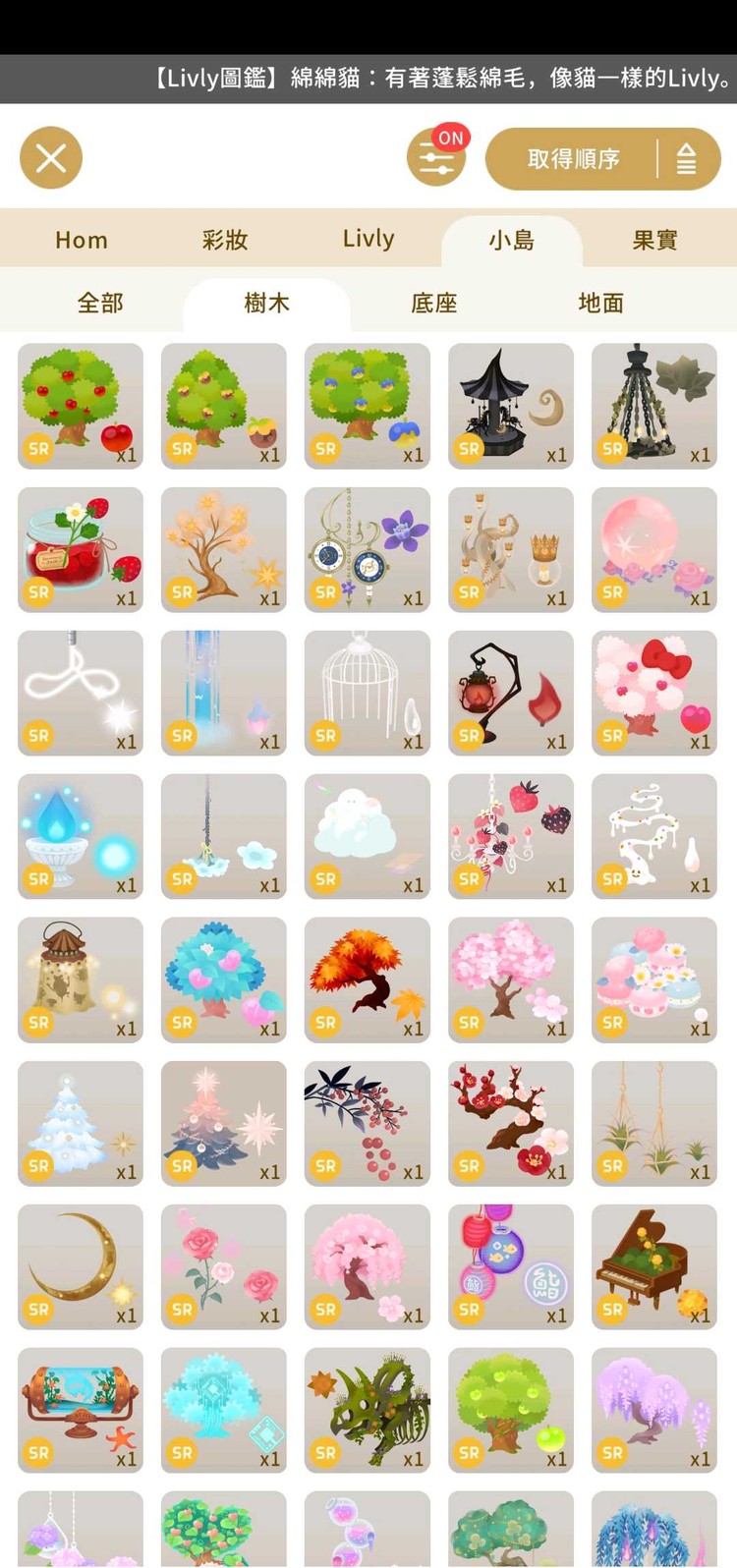Viewport: 737px width, 1568px height.
Task: Show the 底座 sub-category
Action: click(x=434, y=304)
